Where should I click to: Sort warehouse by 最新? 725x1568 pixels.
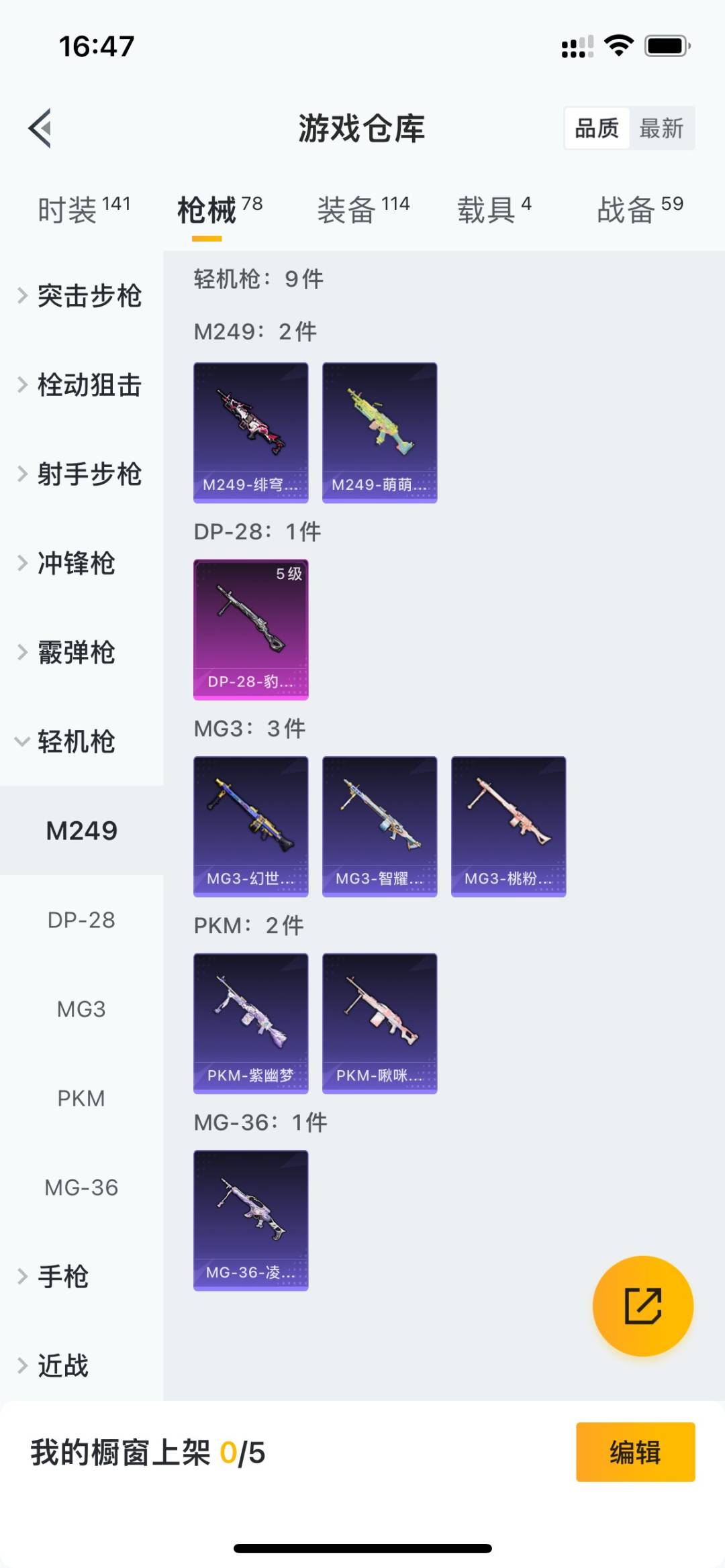661,128
